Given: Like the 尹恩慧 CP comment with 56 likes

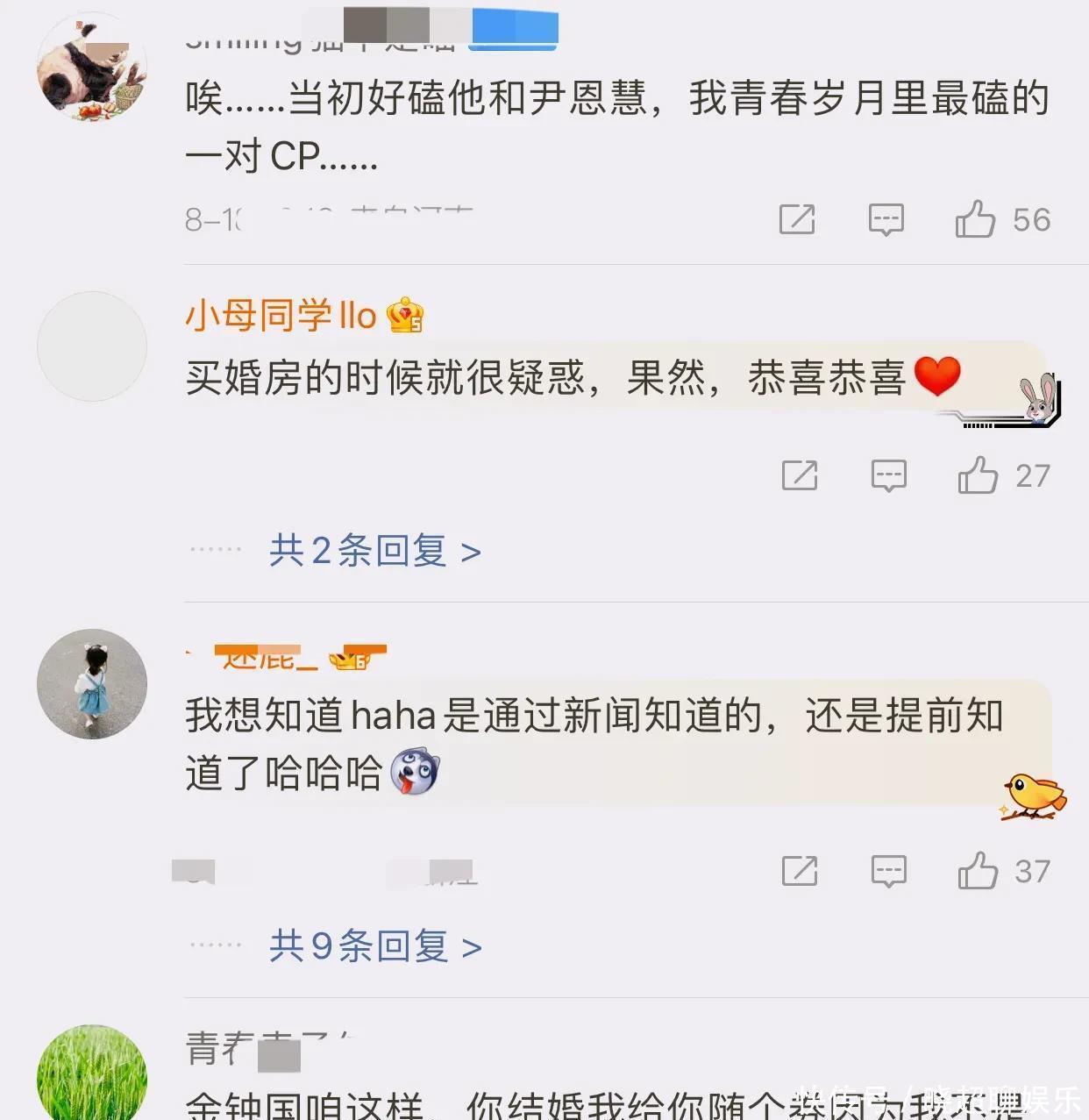Looking at the screenshot, I should point(975,219).
